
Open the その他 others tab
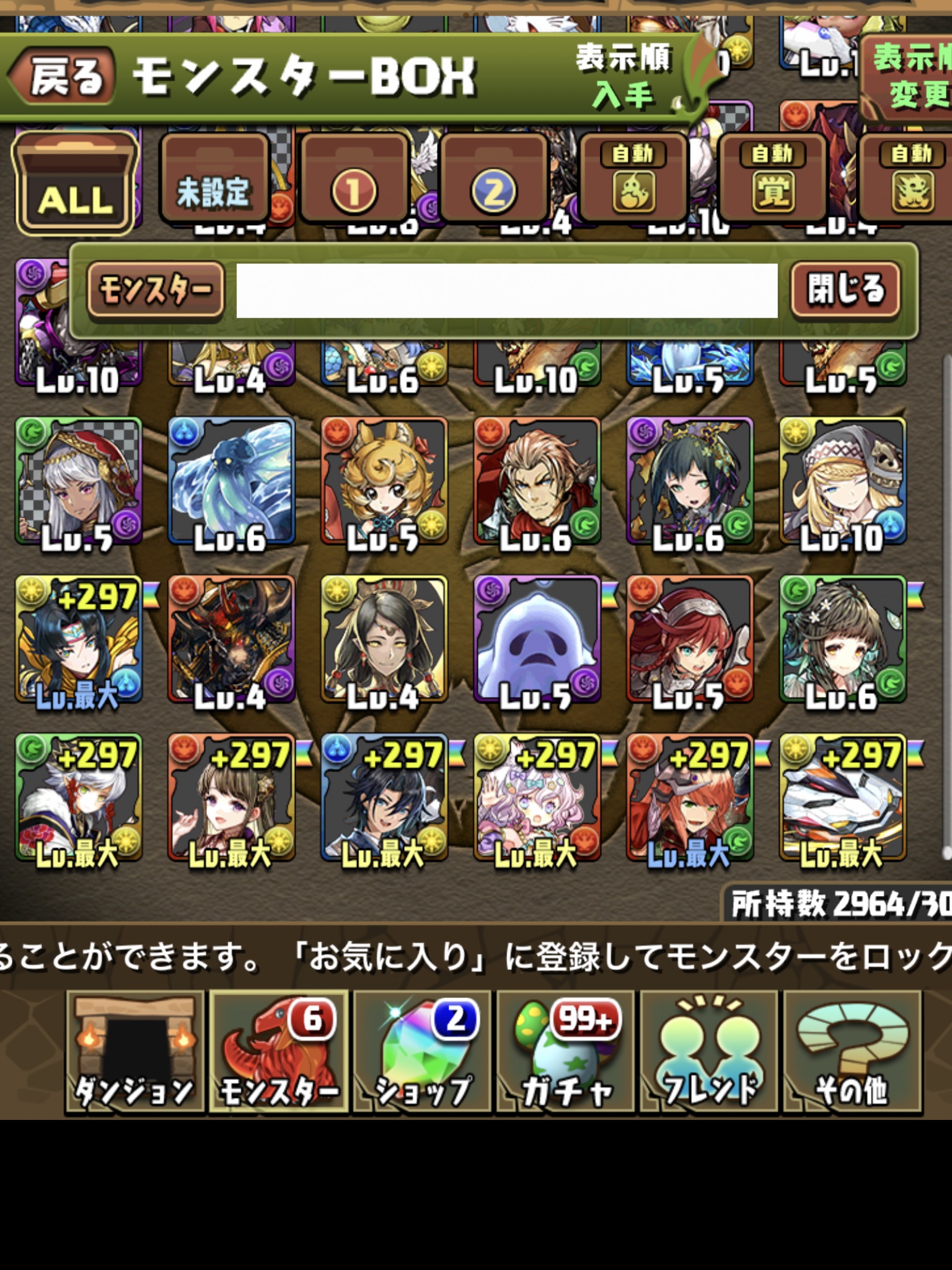click(x=852, y=1052)
